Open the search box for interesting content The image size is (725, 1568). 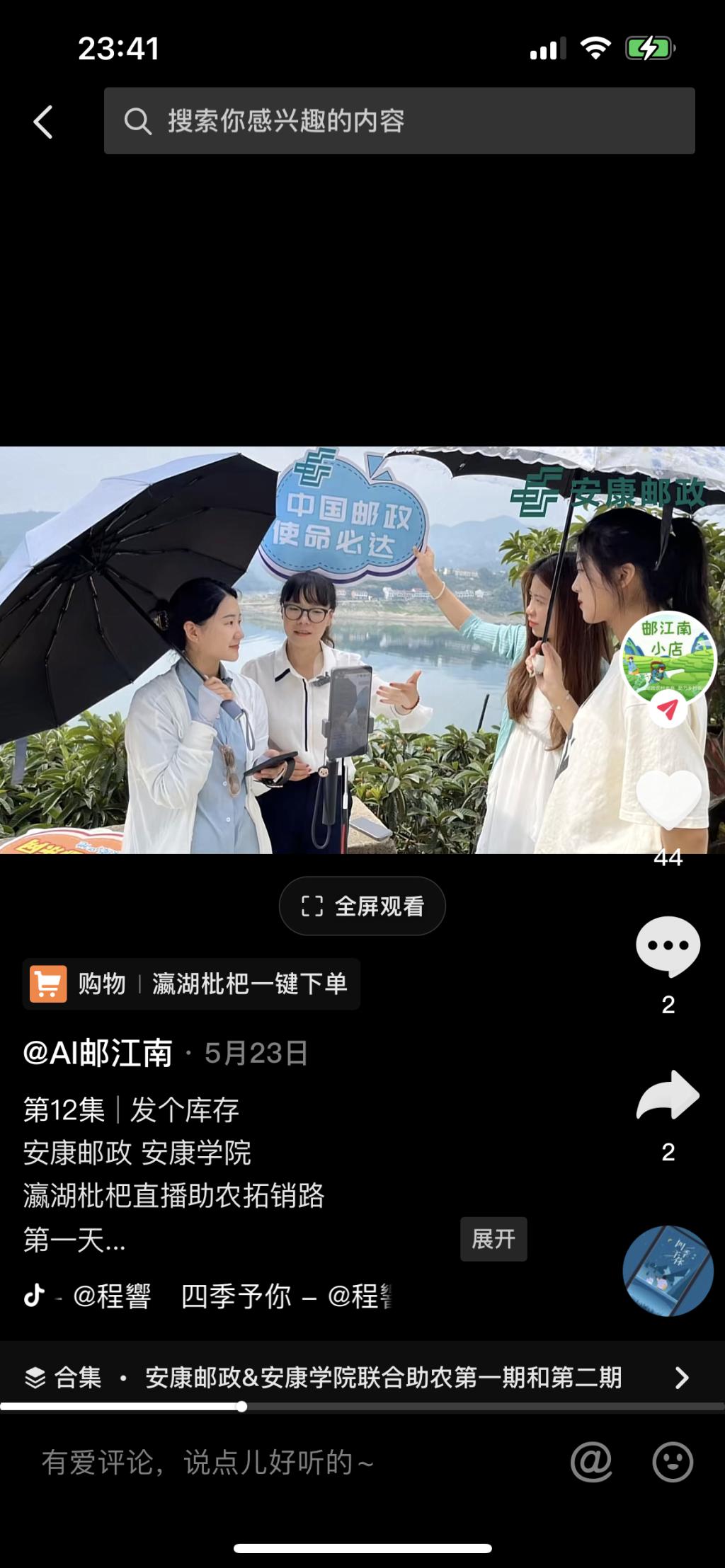click(x=399, y=121)
